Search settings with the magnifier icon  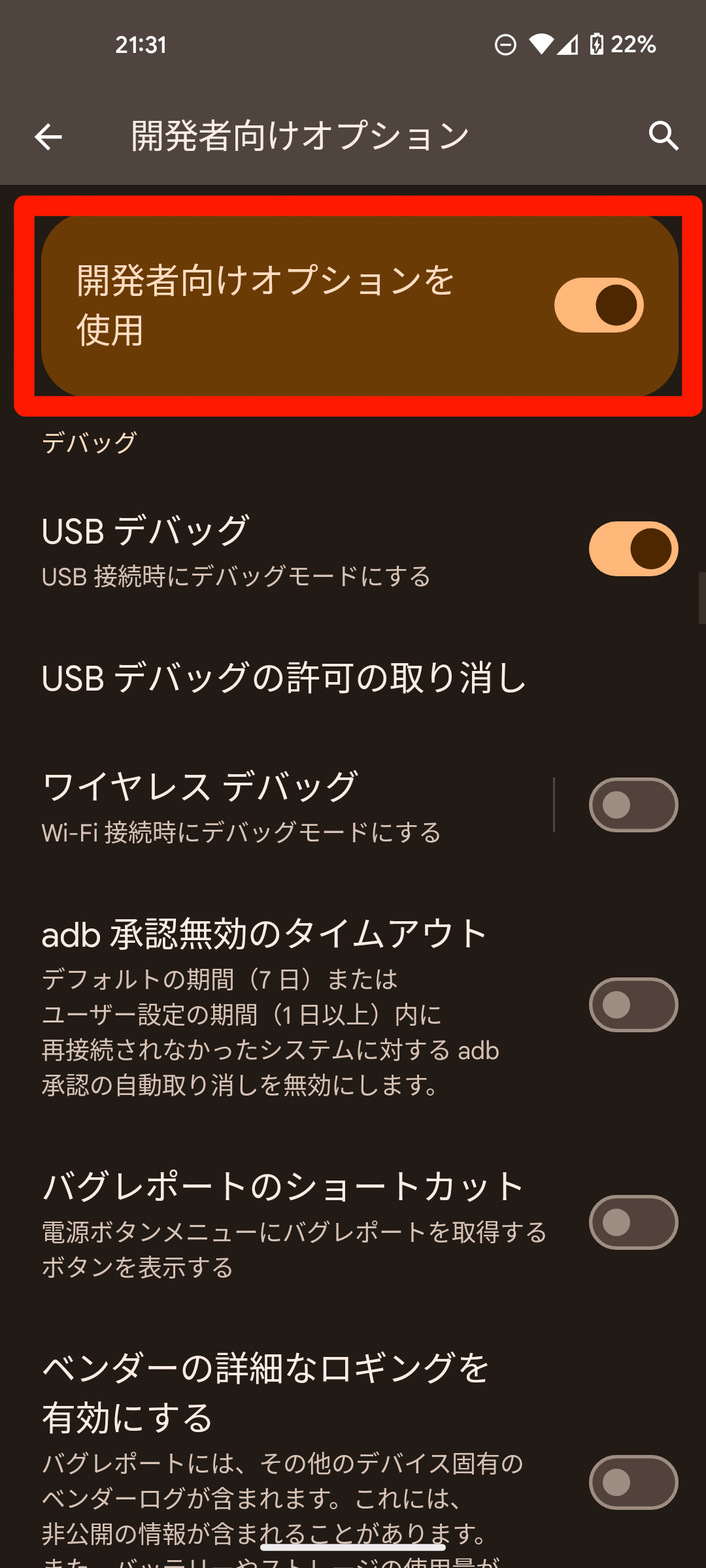pyautogui.click(x=663, y=136)
